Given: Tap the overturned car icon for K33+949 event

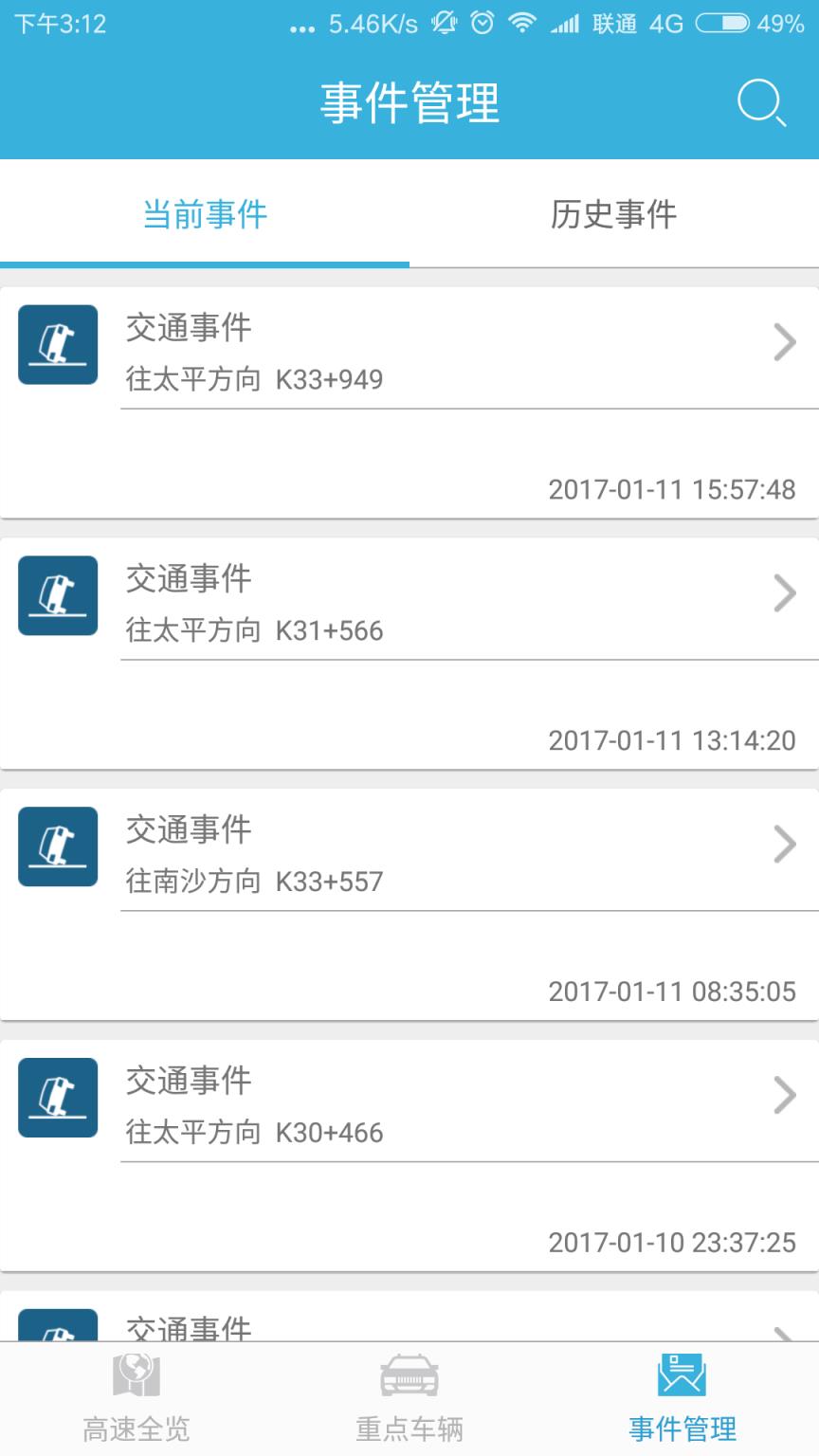Looking at the screenshot, I should point(57,345).
